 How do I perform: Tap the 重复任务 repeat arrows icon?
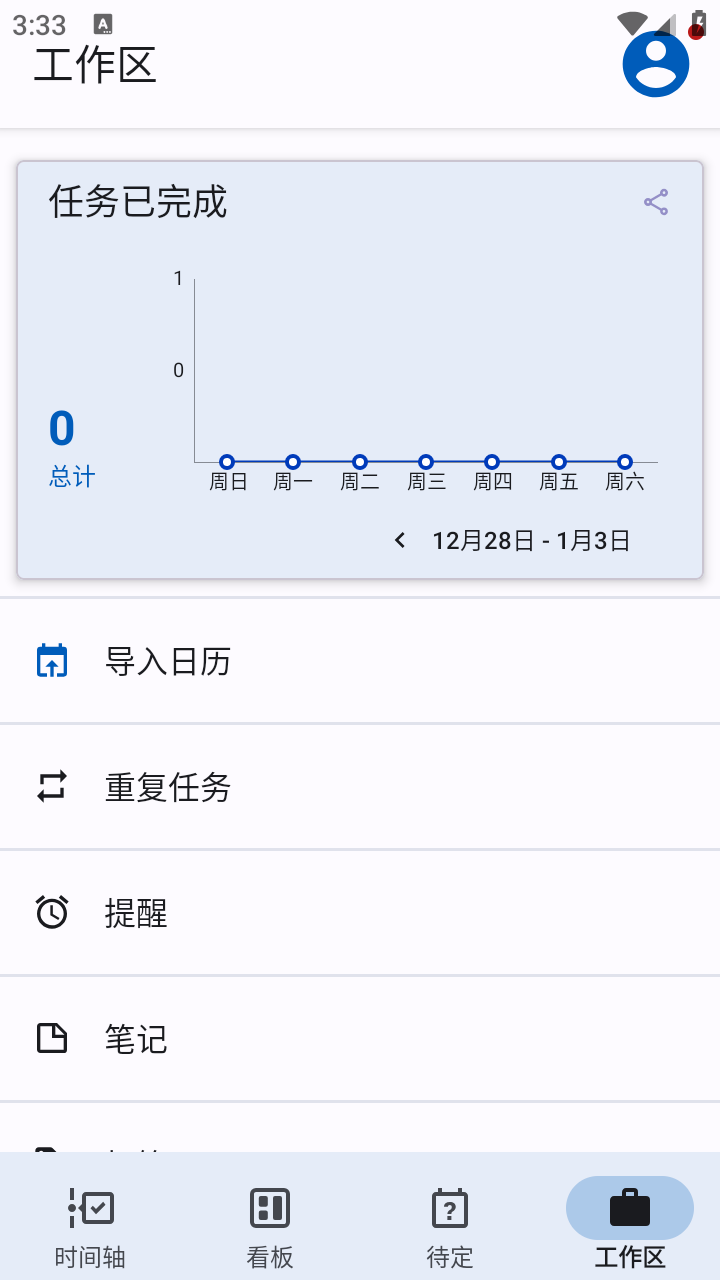52,786
